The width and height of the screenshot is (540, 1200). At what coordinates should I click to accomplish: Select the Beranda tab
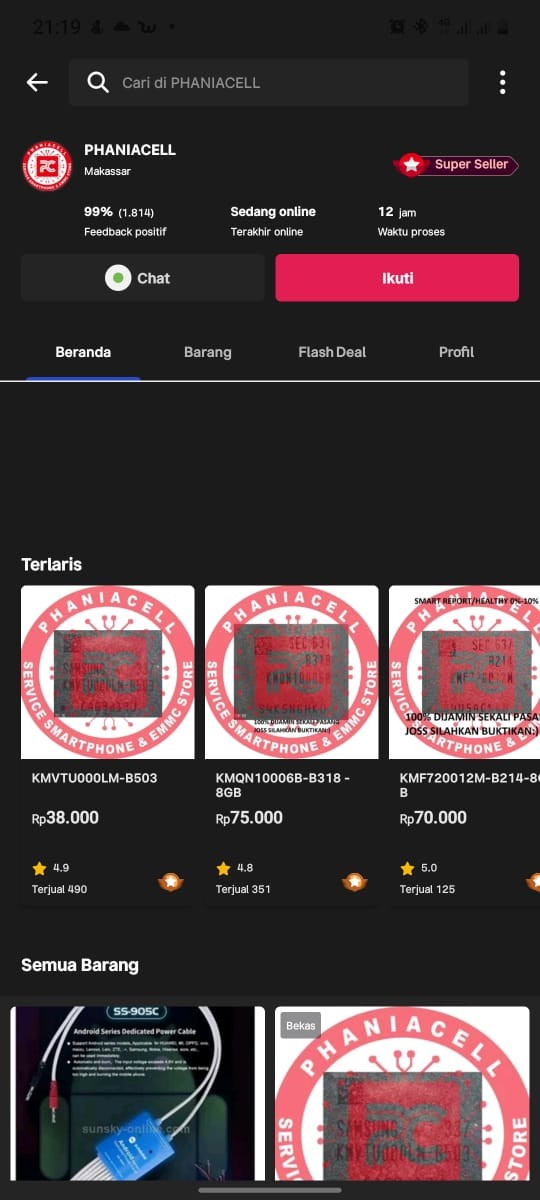click(83, 352)
